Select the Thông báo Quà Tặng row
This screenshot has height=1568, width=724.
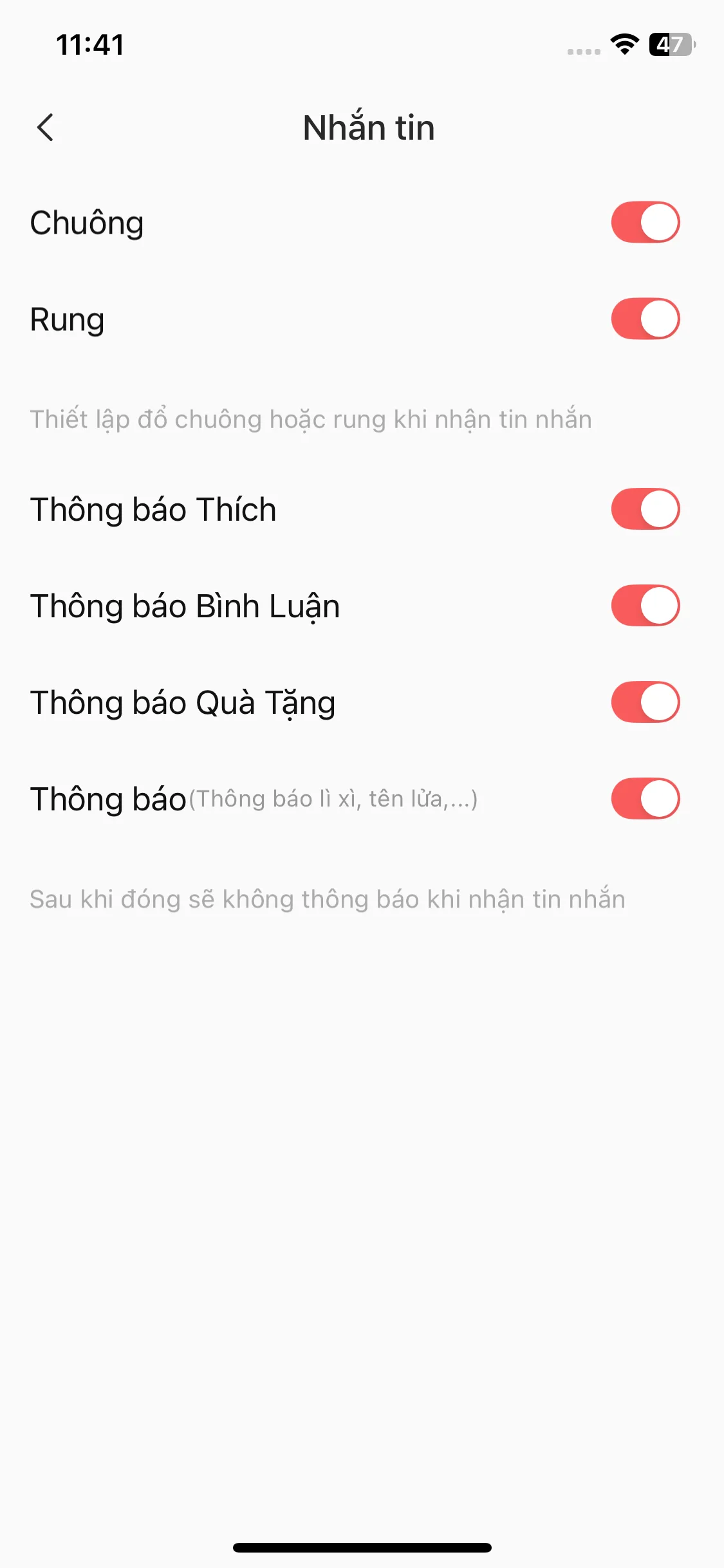coord(183,702)
